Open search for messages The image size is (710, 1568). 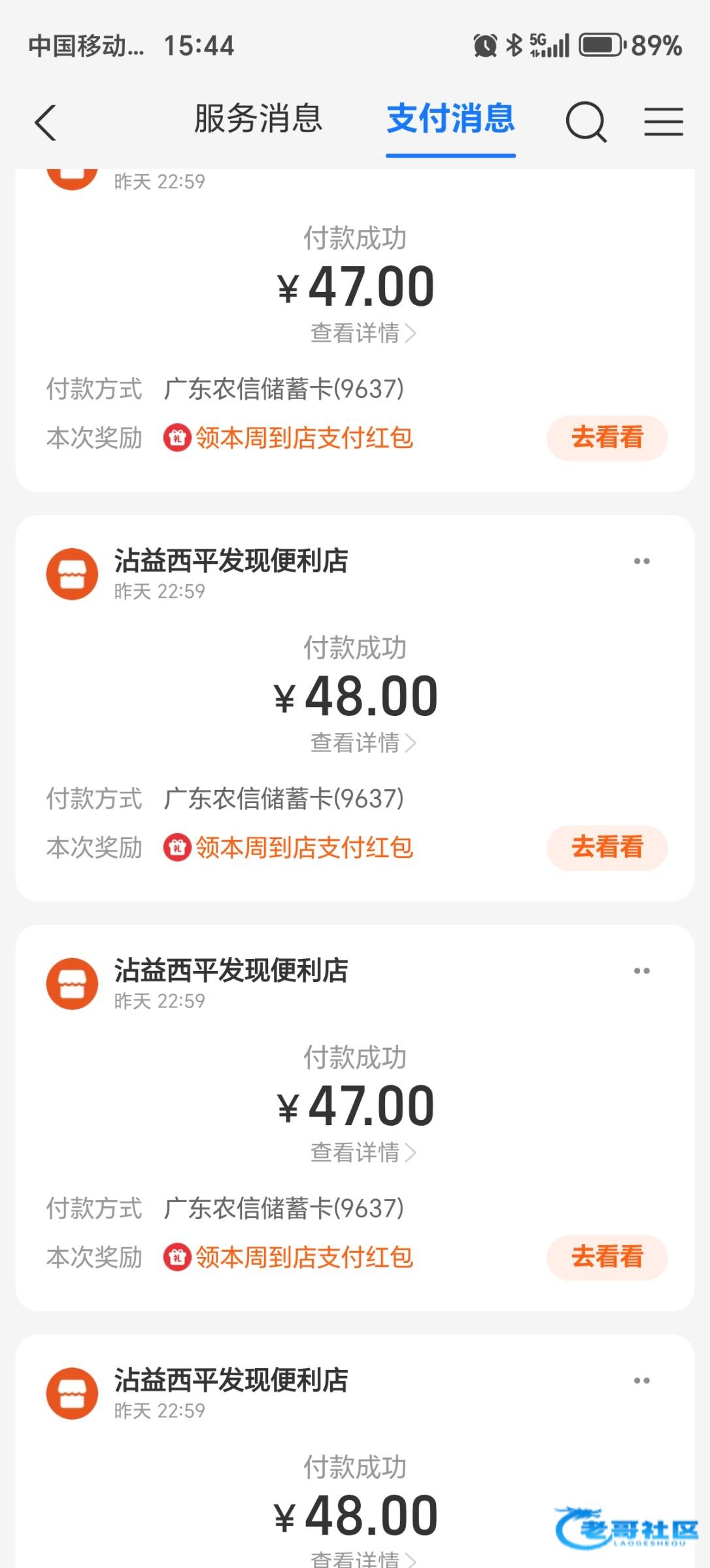[586, 122]
